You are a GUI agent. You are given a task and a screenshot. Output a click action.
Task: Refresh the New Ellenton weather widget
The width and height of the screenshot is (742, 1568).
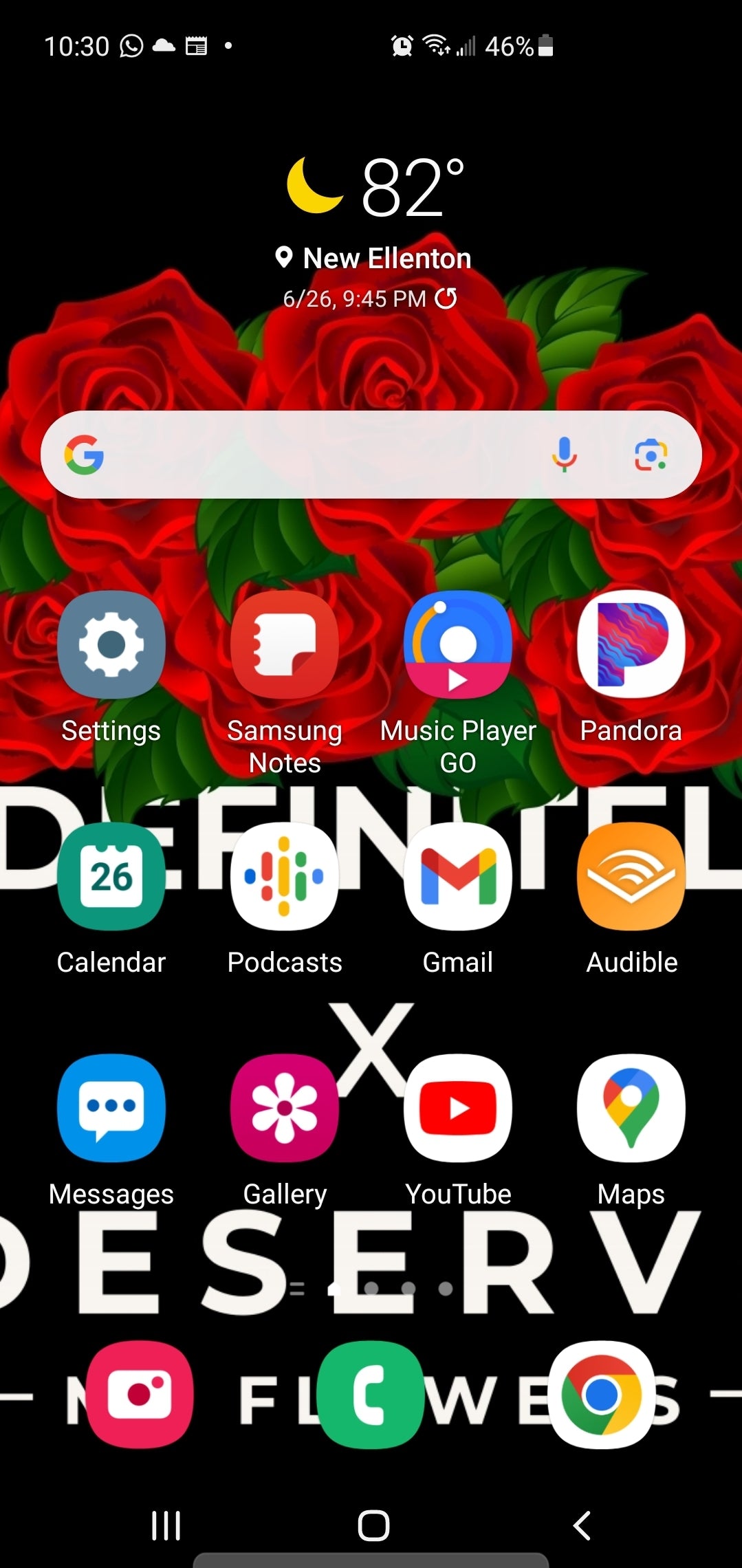click(x=446, y=298)
